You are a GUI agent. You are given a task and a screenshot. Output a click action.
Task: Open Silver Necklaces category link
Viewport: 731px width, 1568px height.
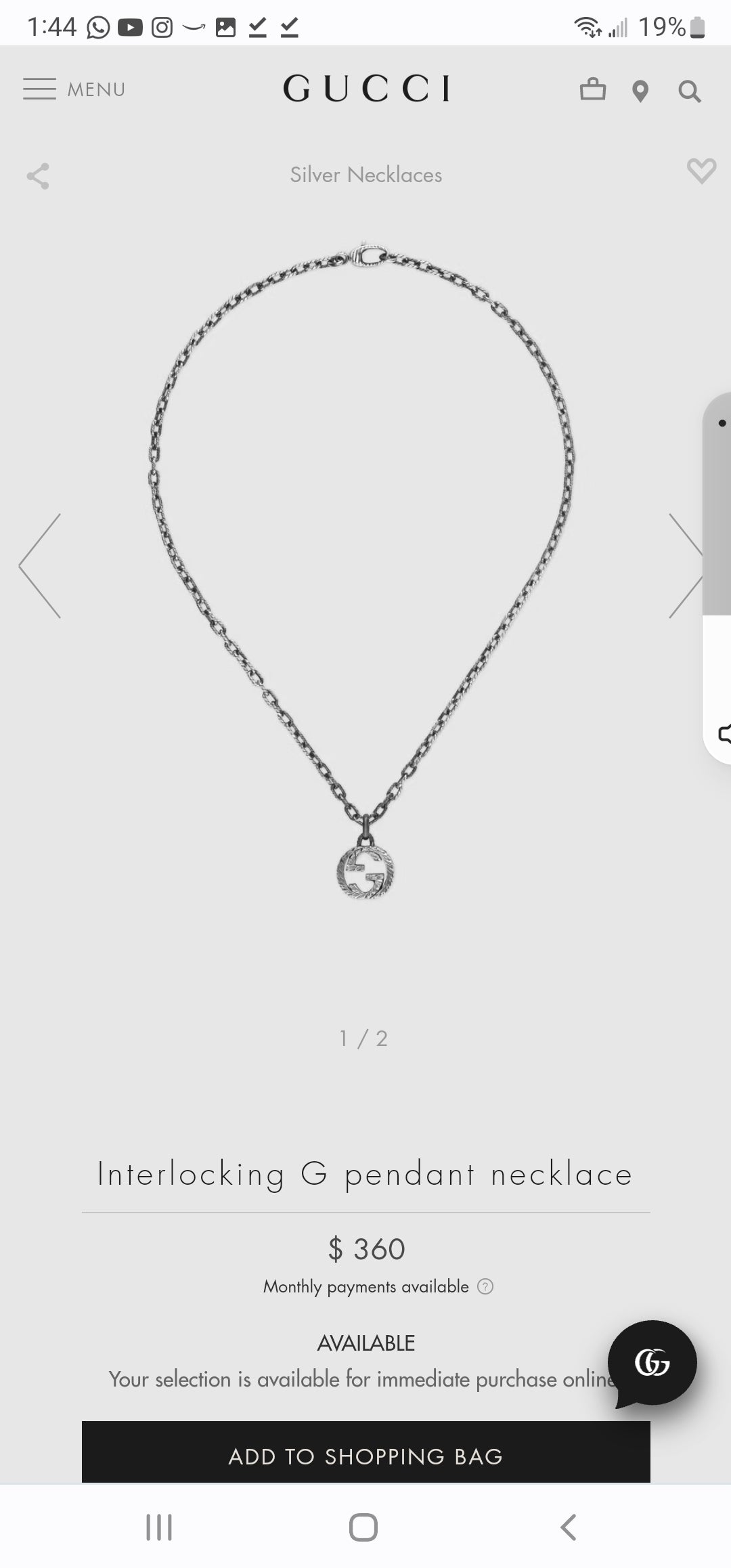click(365, 175)
